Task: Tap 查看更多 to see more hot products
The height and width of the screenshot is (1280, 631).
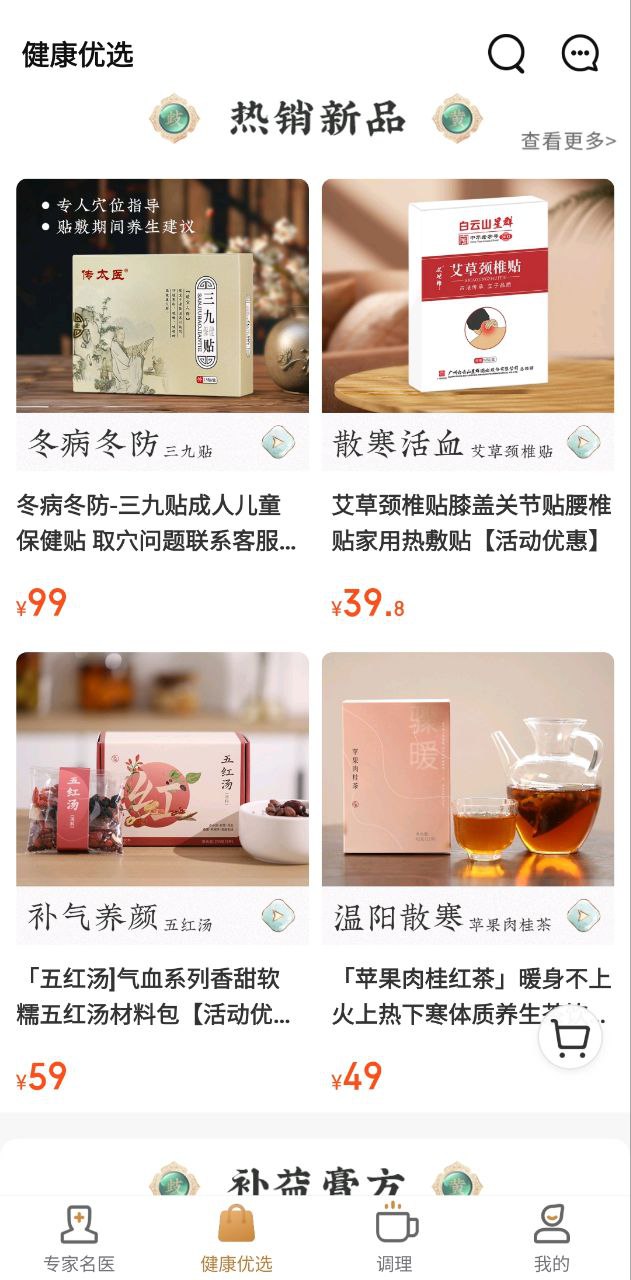Action: [x=568, y=141]
